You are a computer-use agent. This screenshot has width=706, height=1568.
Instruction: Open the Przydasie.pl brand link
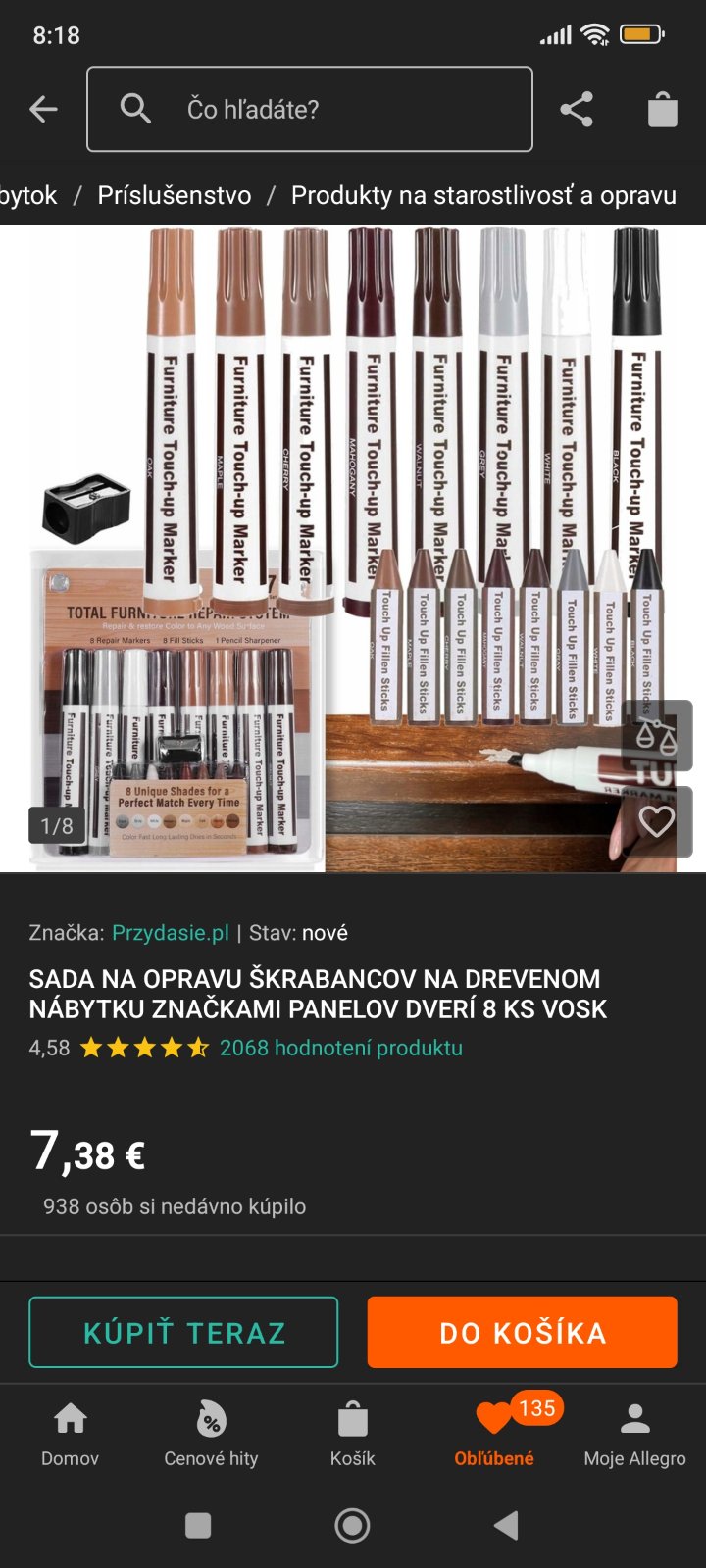[x=171, y=932]
